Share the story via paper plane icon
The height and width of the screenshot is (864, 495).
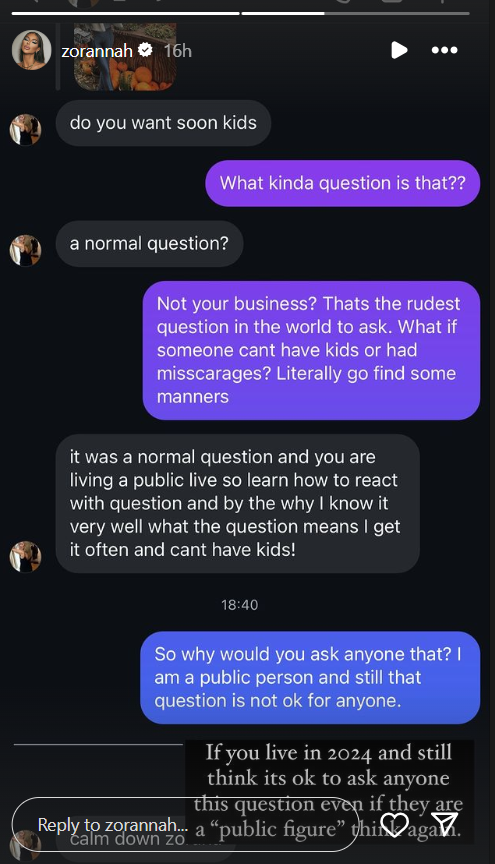[444, 824]
